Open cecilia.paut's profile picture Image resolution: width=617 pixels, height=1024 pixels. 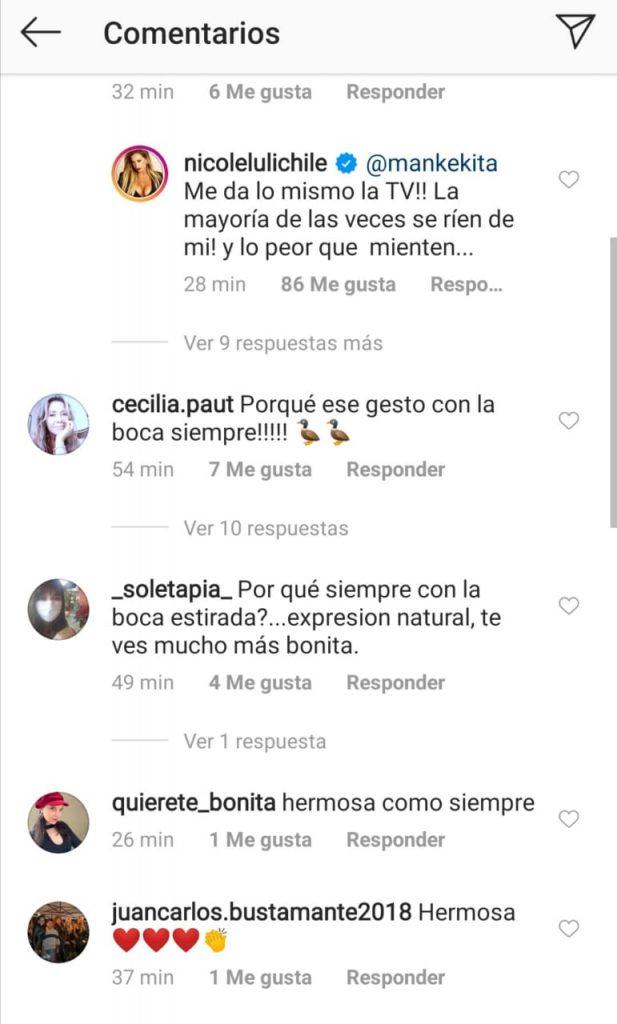[x=58, y=424]
